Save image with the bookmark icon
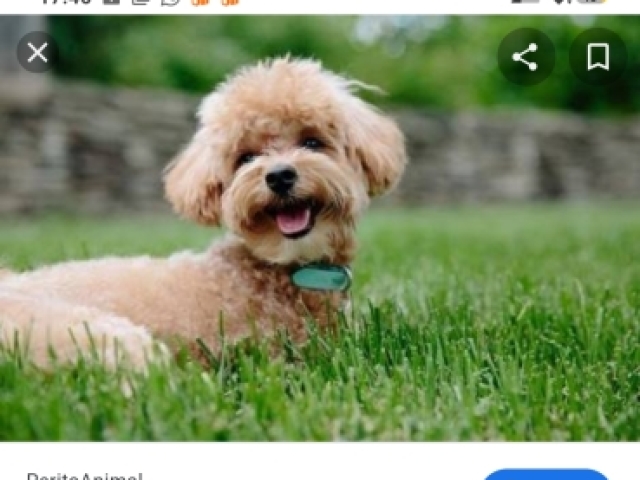640x480 pixels. (x=598, y=57)
